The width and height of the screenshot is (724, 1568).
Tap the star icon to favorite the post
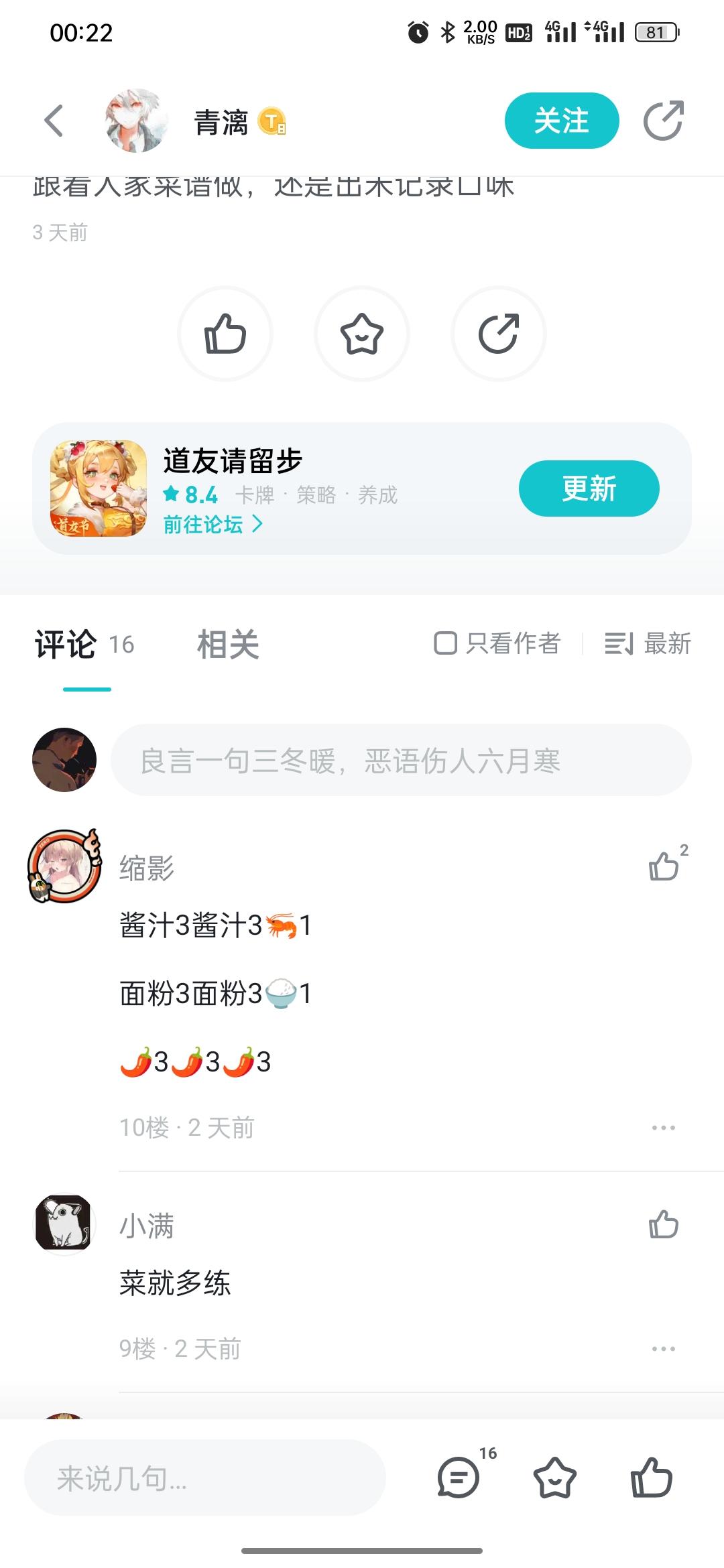pyautogui.click(x=362, y=333)
